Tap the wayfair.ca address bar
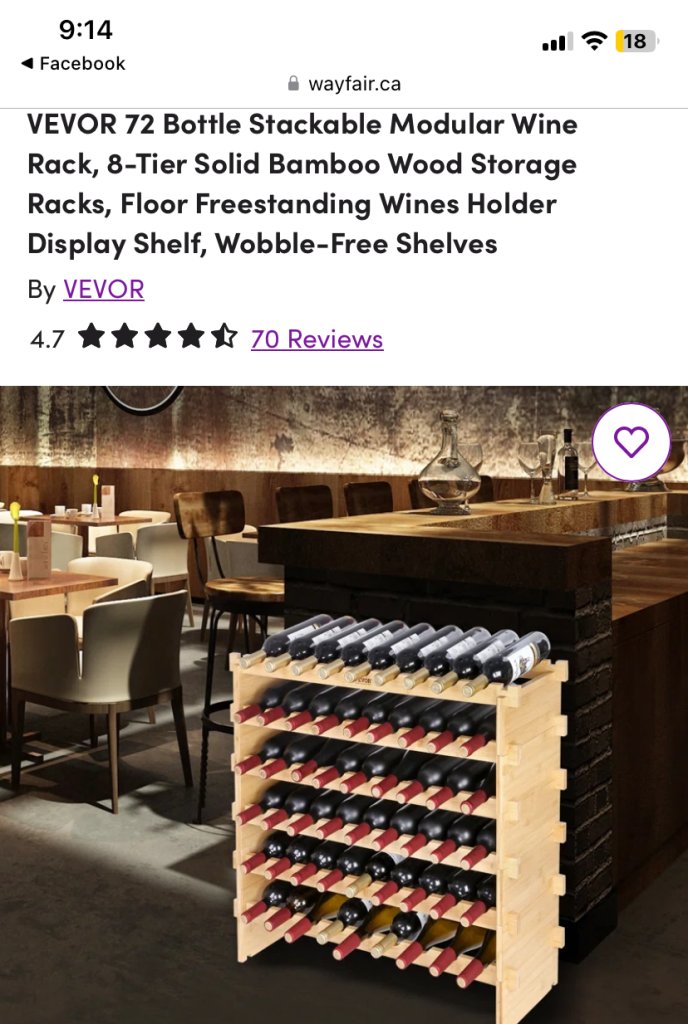This screenshot has height=1024, width=688. pyautogui.click(x=344, y=84)
